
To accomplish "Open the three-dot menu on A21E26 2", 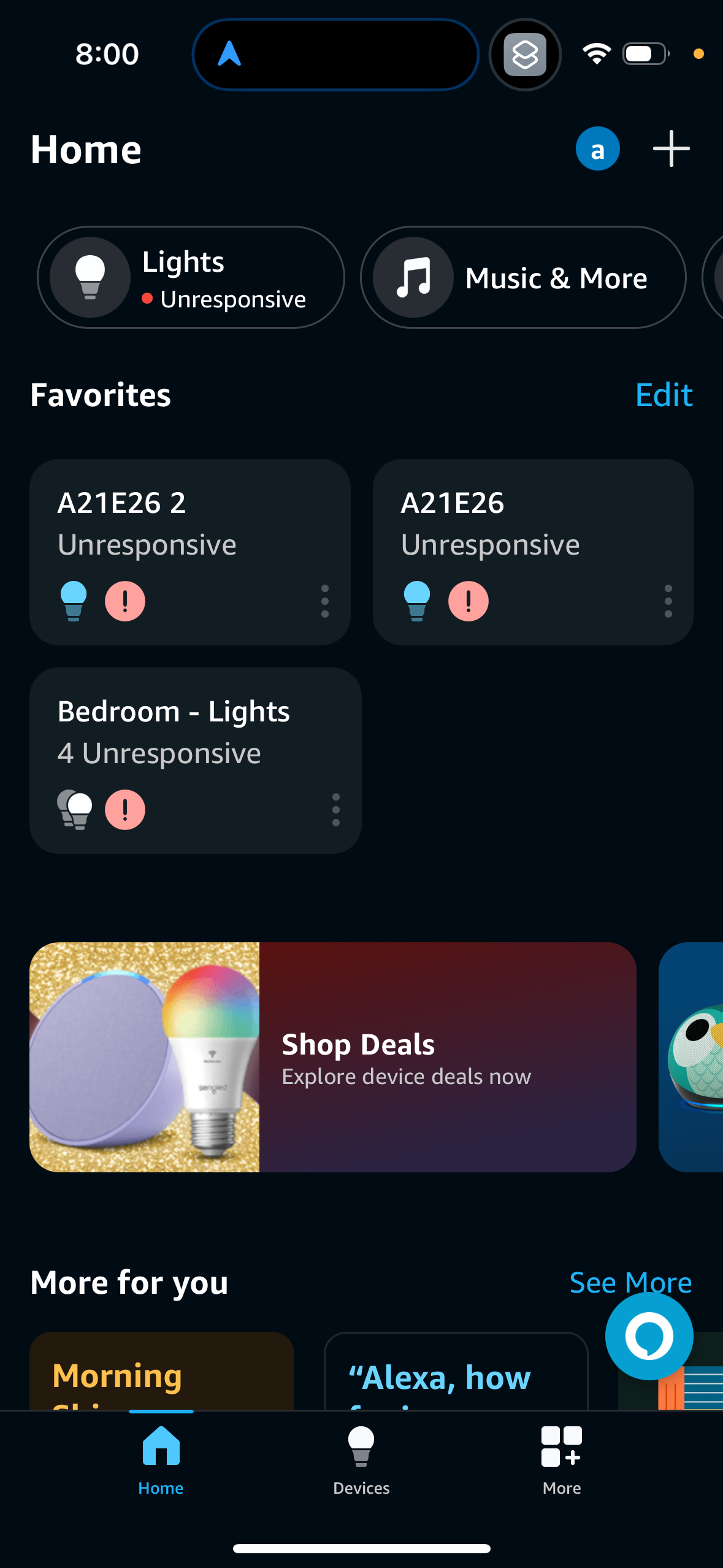I will click(325, 602).
